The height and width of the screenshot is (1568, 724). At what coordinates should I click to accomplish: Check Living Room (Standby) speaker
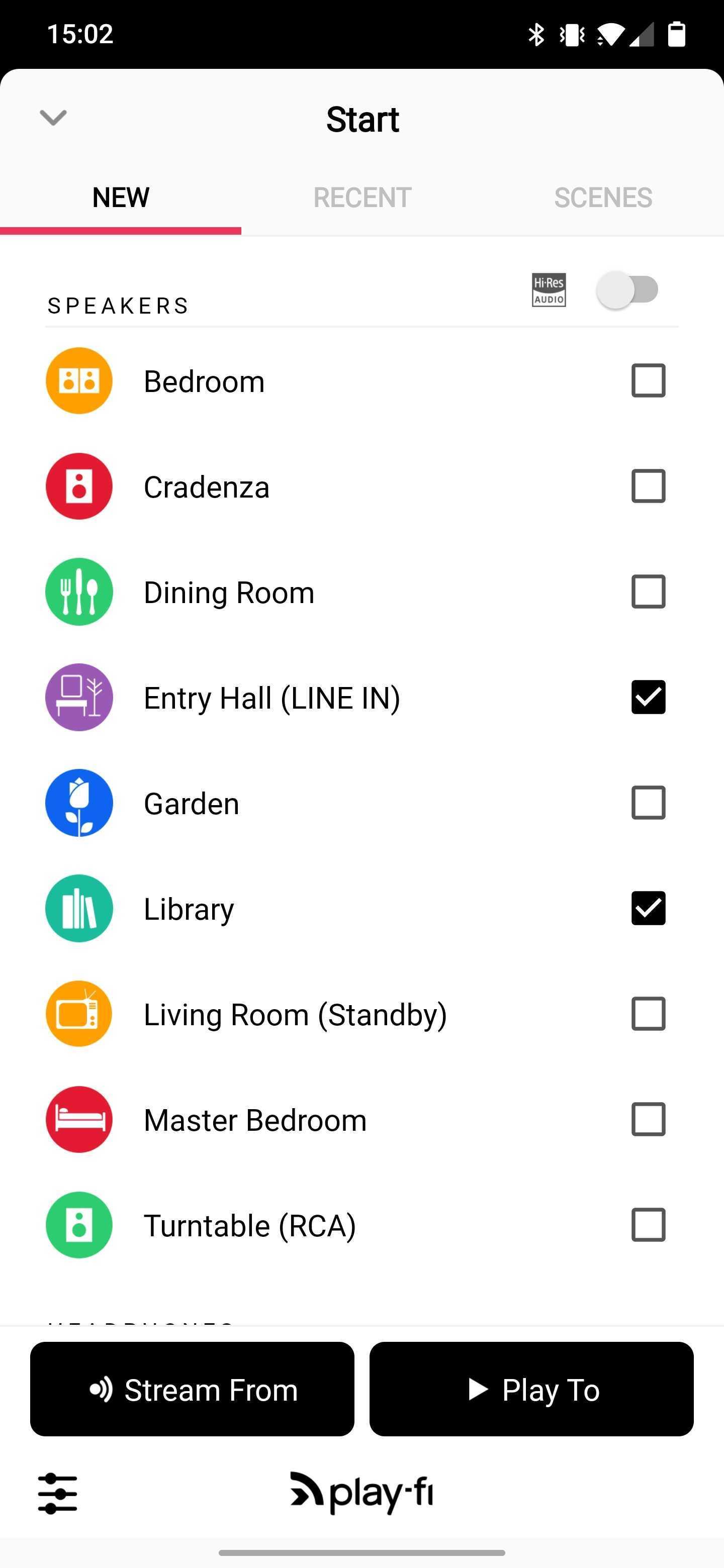[x=648, y=1014]
